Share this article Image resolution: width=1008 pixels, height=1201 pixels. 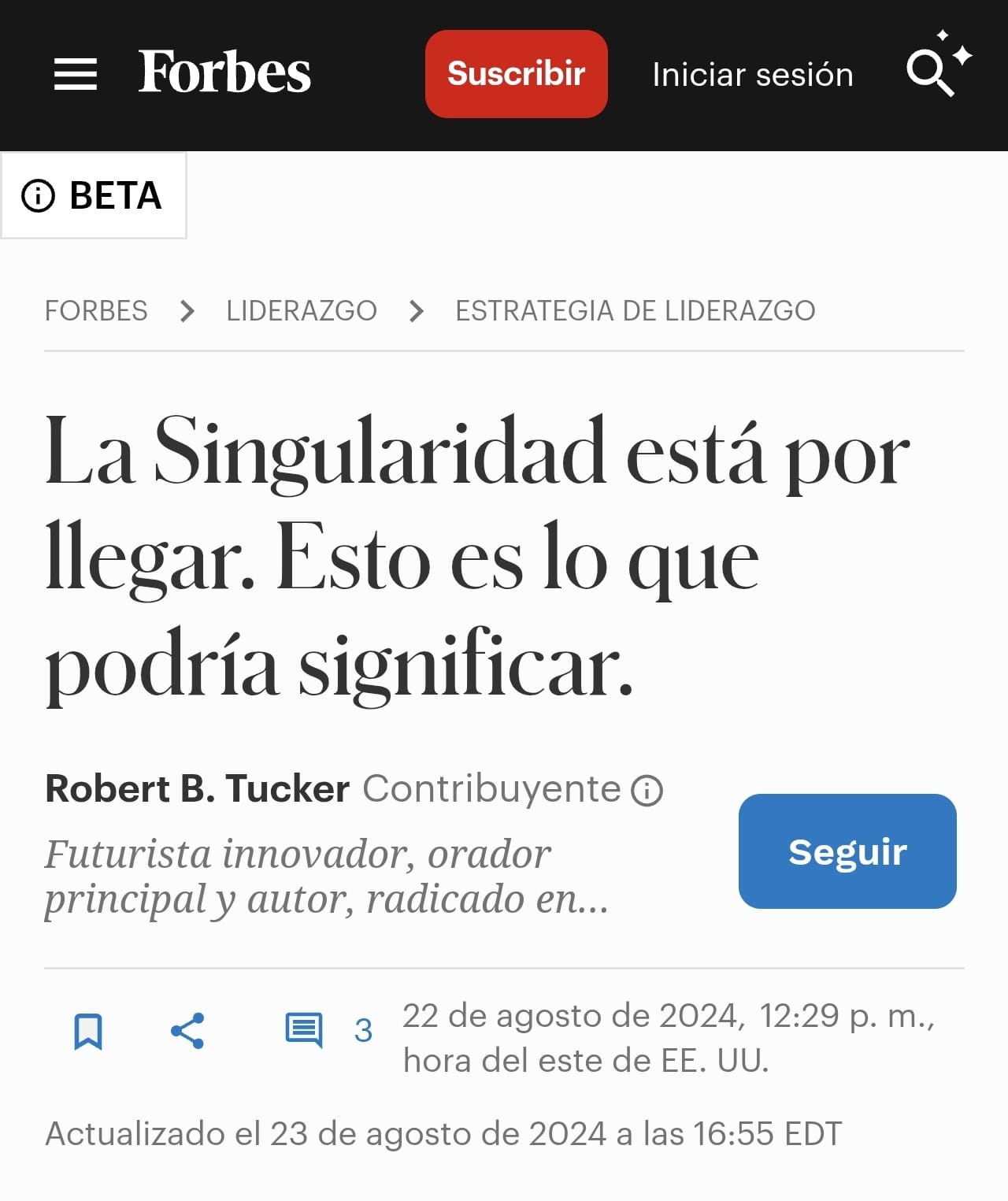(x=187, y=1031)
